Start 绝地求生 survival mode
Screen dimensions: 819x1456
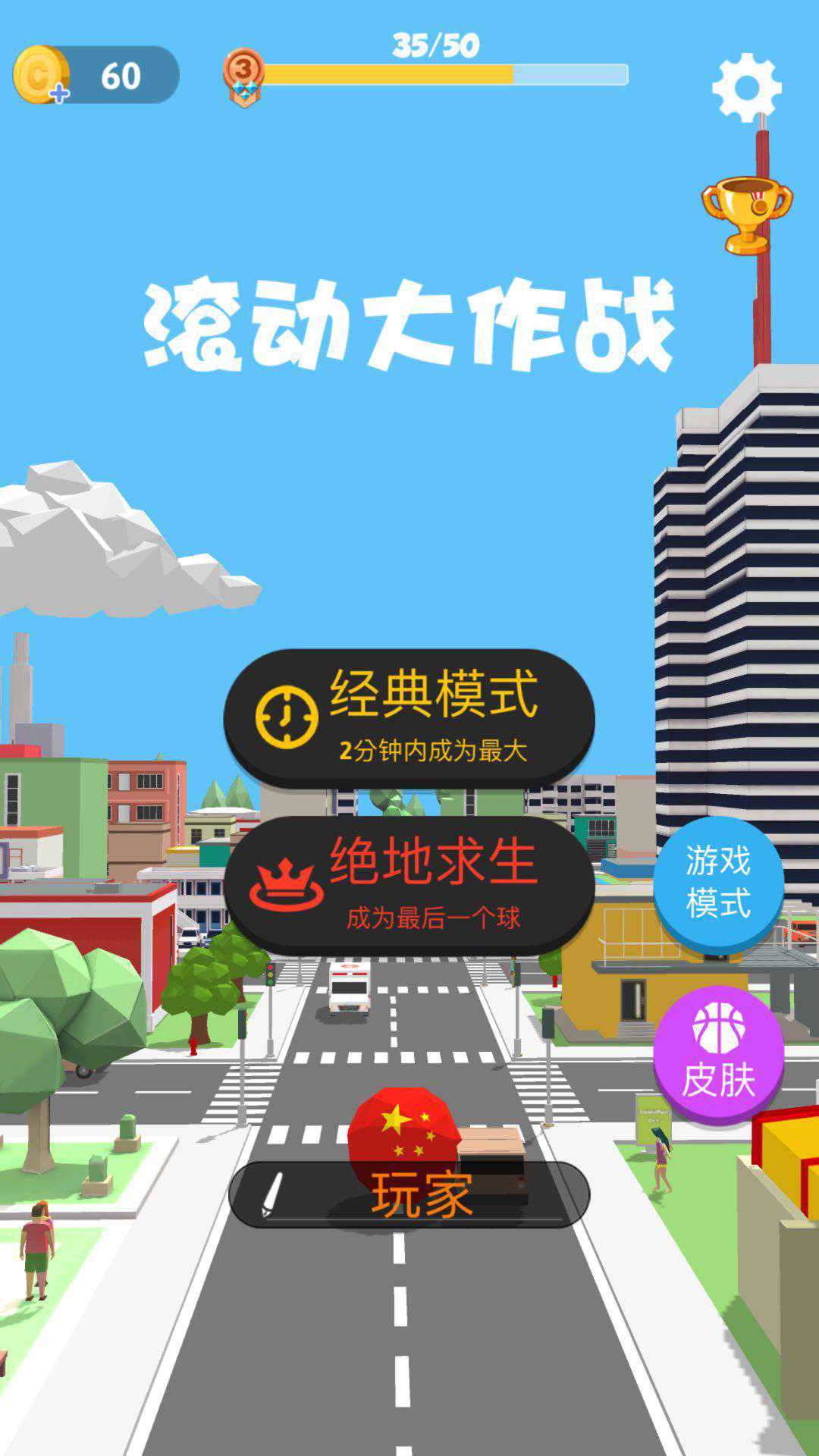[409, 884]
